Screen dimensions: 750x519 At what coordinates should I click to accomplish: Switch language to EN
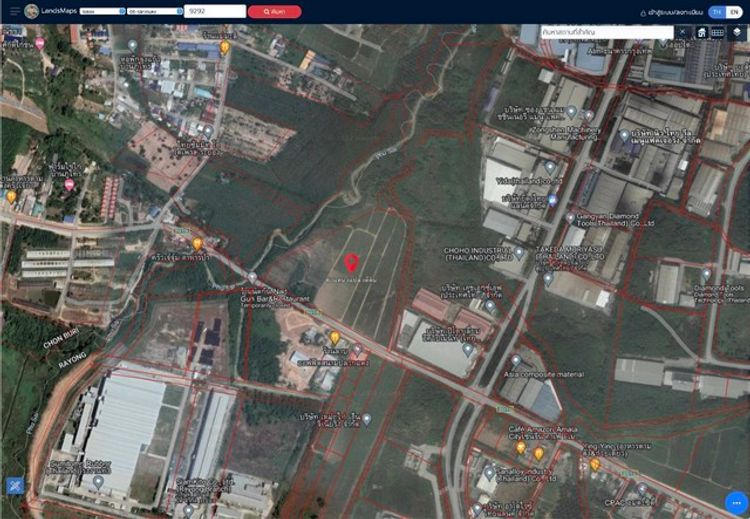pyautogui.click(x=734, y=12)
